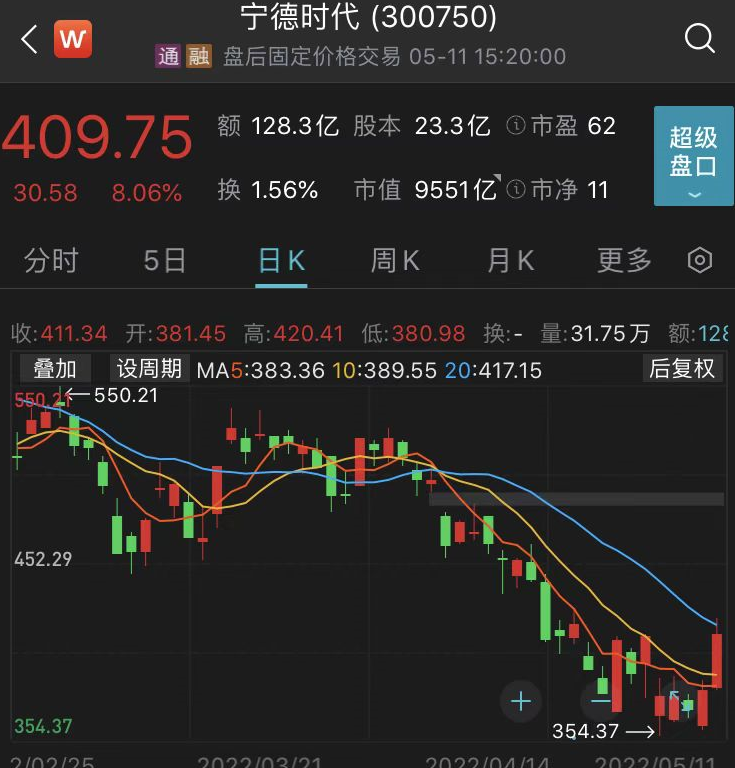This screenshot has height=768, width=735.
Task: Switch to the 分时 chart tab
Action: tap(51, 261)
